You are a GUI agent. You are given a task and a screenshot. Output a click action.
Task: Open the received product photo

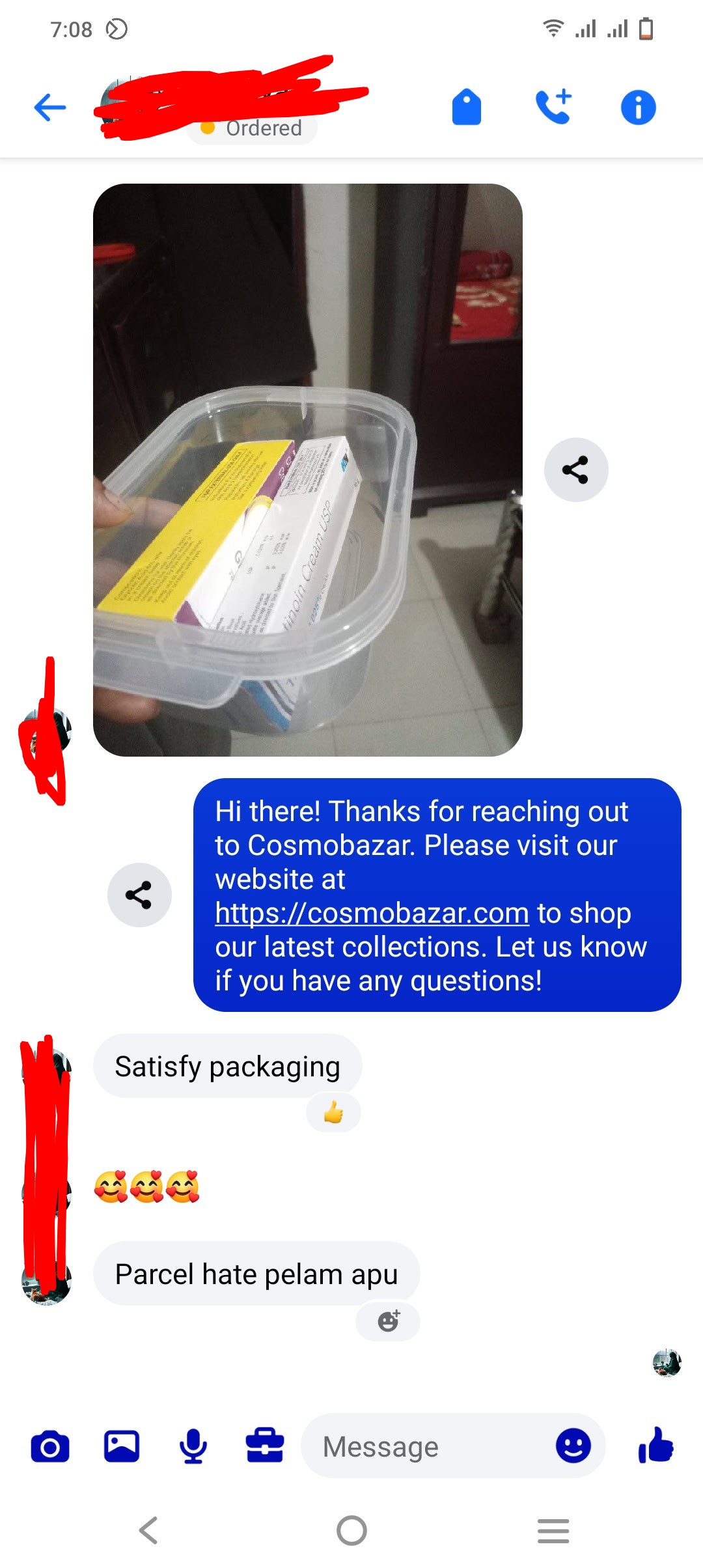coord(307,469)
